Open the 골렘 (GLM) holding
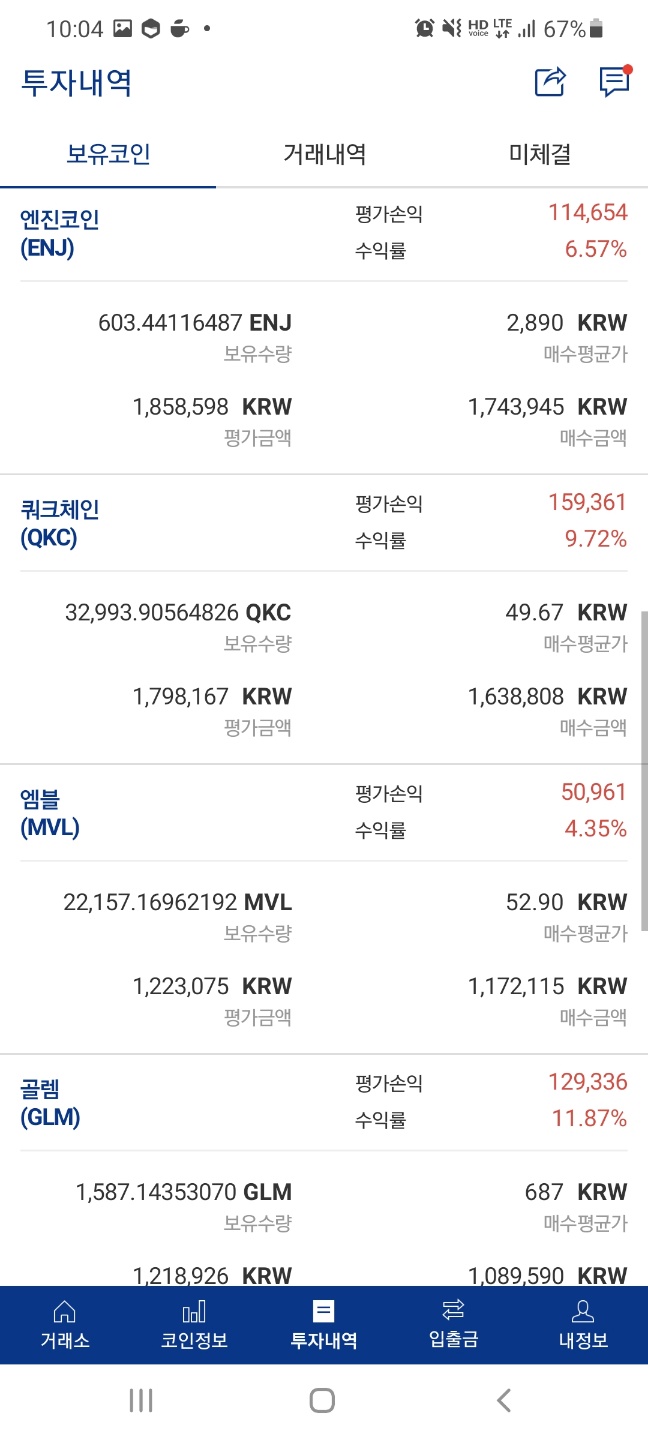This screenshot has width=648, height=1440. tap(50, 1103)
